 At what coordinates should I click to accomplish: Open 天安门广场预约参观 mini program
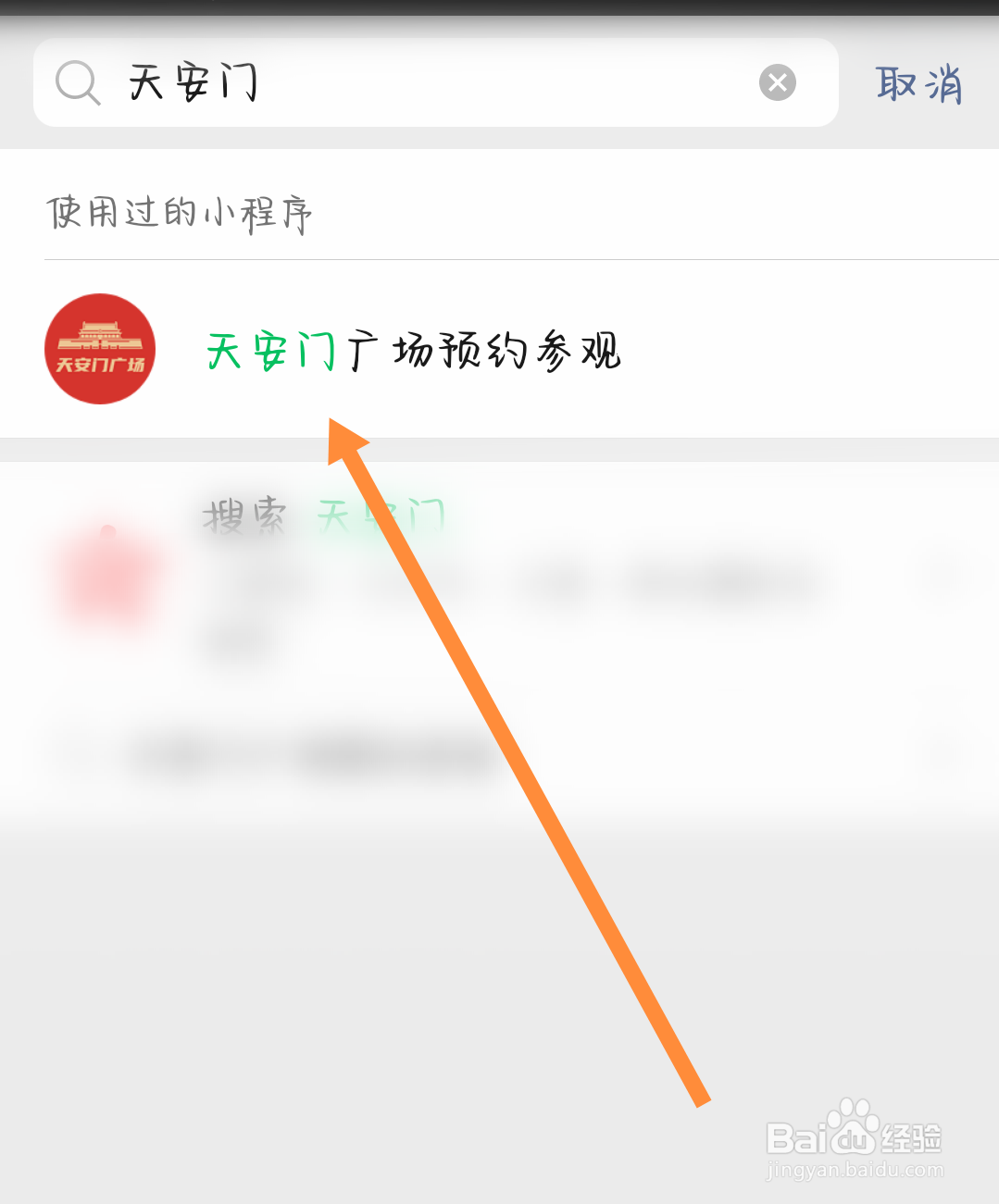[414, 352]
